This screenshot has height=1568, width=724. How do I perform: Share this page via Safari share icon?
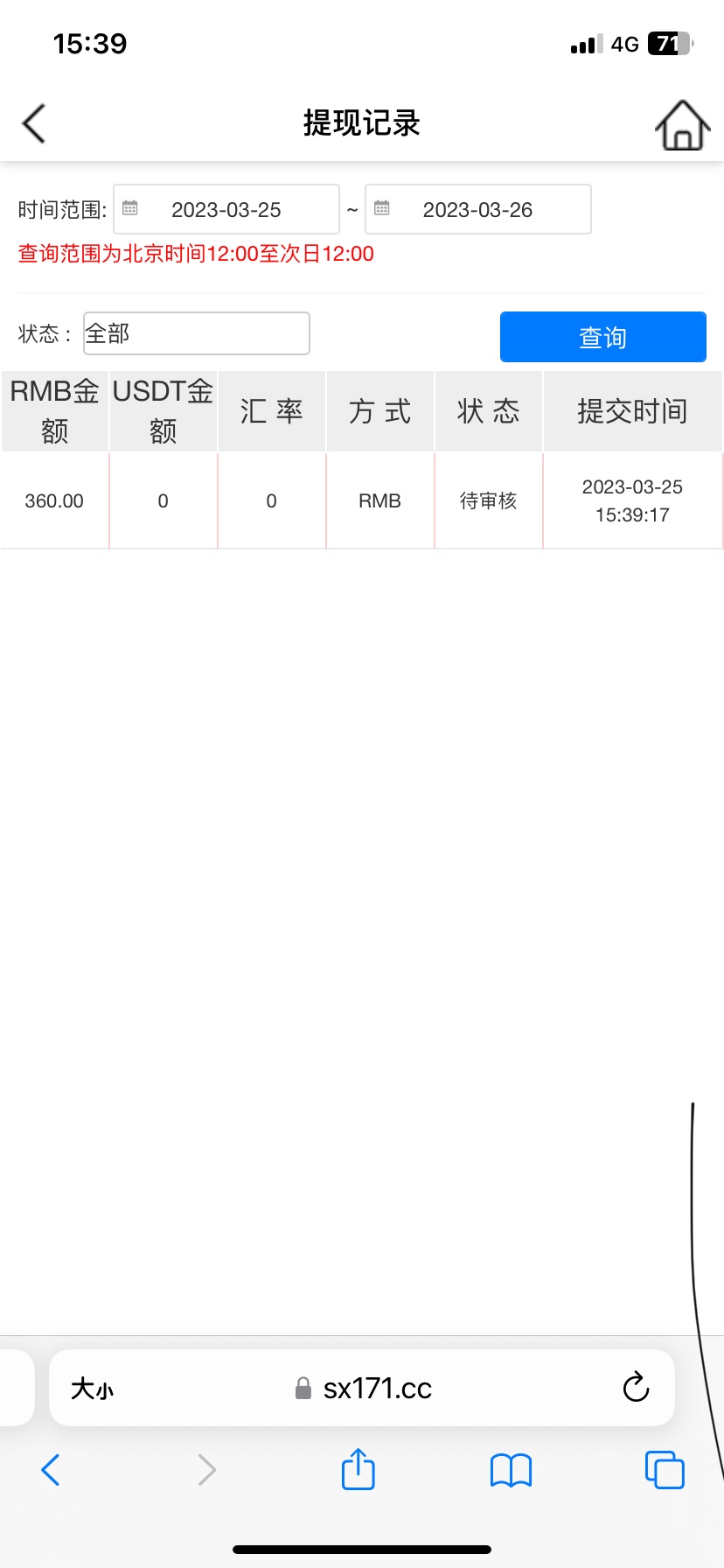tap(359, 1469)
